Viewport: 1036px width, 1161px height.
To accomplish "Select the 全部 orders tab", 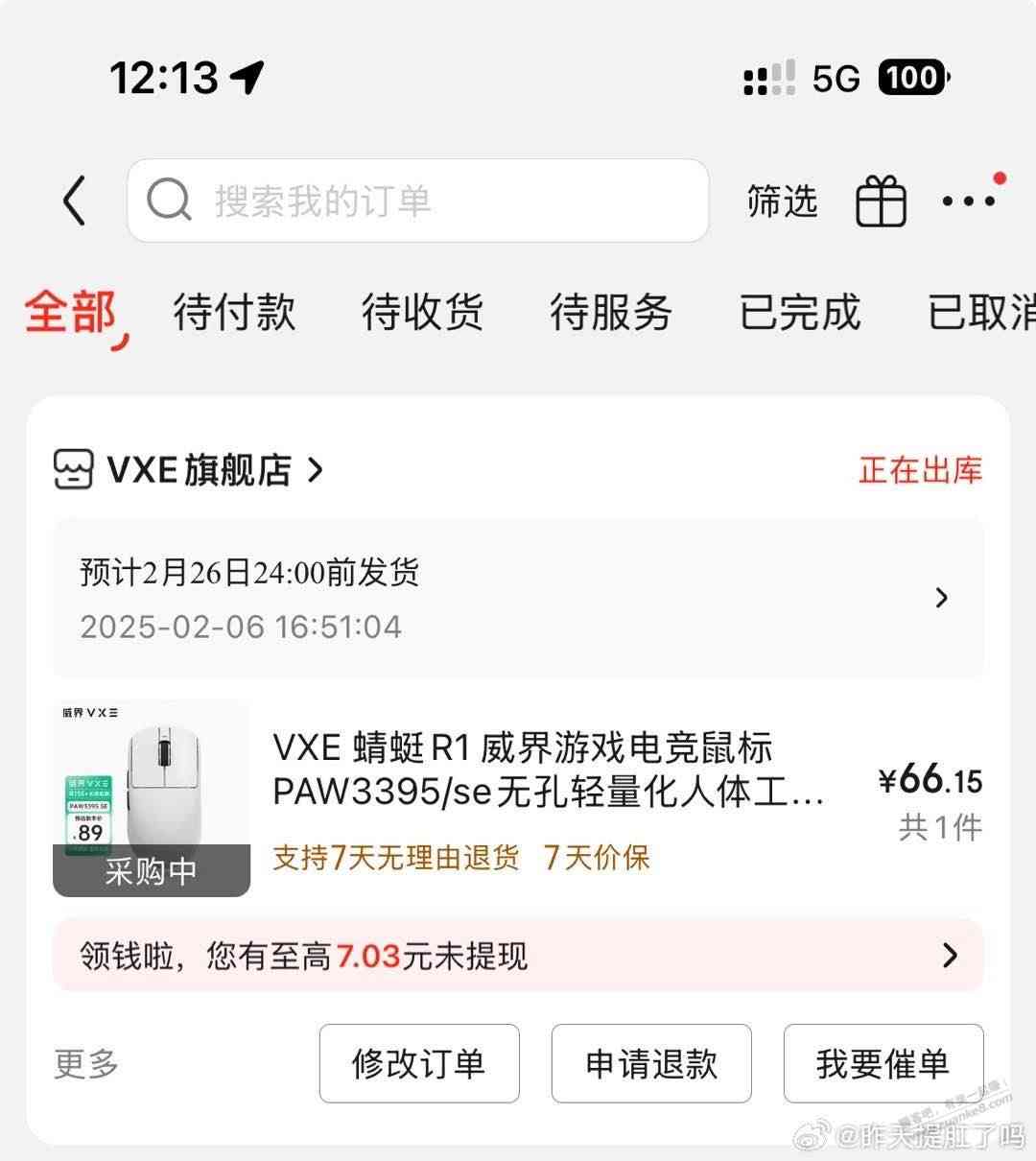I will pos(71,313).
